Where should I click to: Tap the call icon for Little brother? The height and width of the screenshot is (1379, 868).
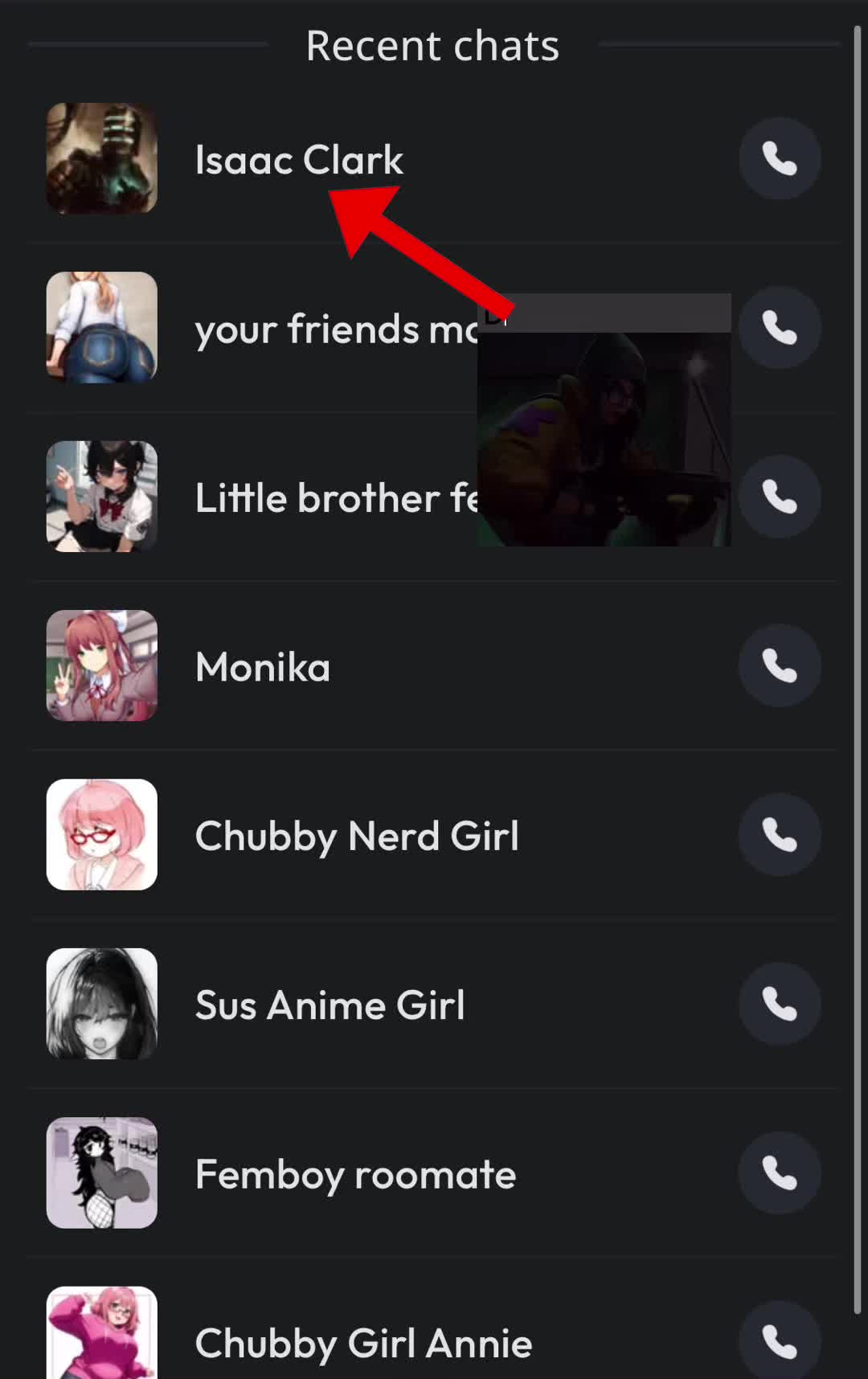(780, 497)
